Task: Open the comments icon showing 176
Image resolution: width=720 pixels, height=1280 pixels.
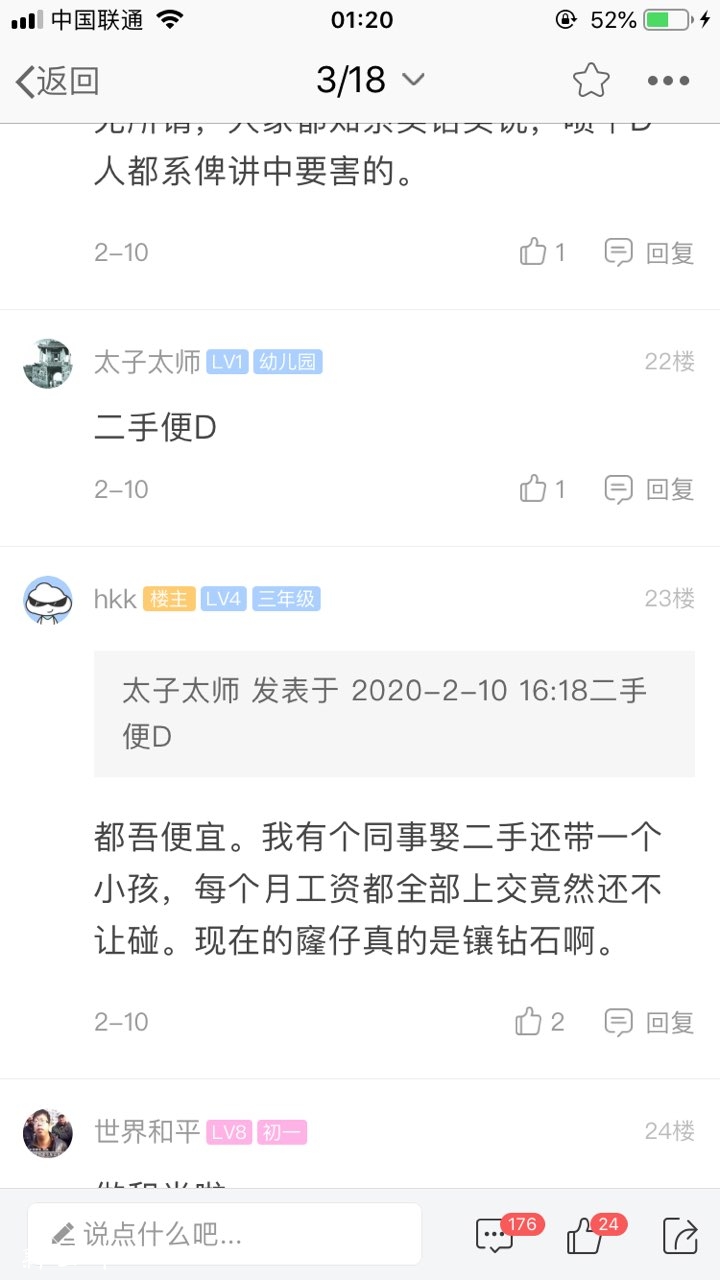Action: [496, 1235]
